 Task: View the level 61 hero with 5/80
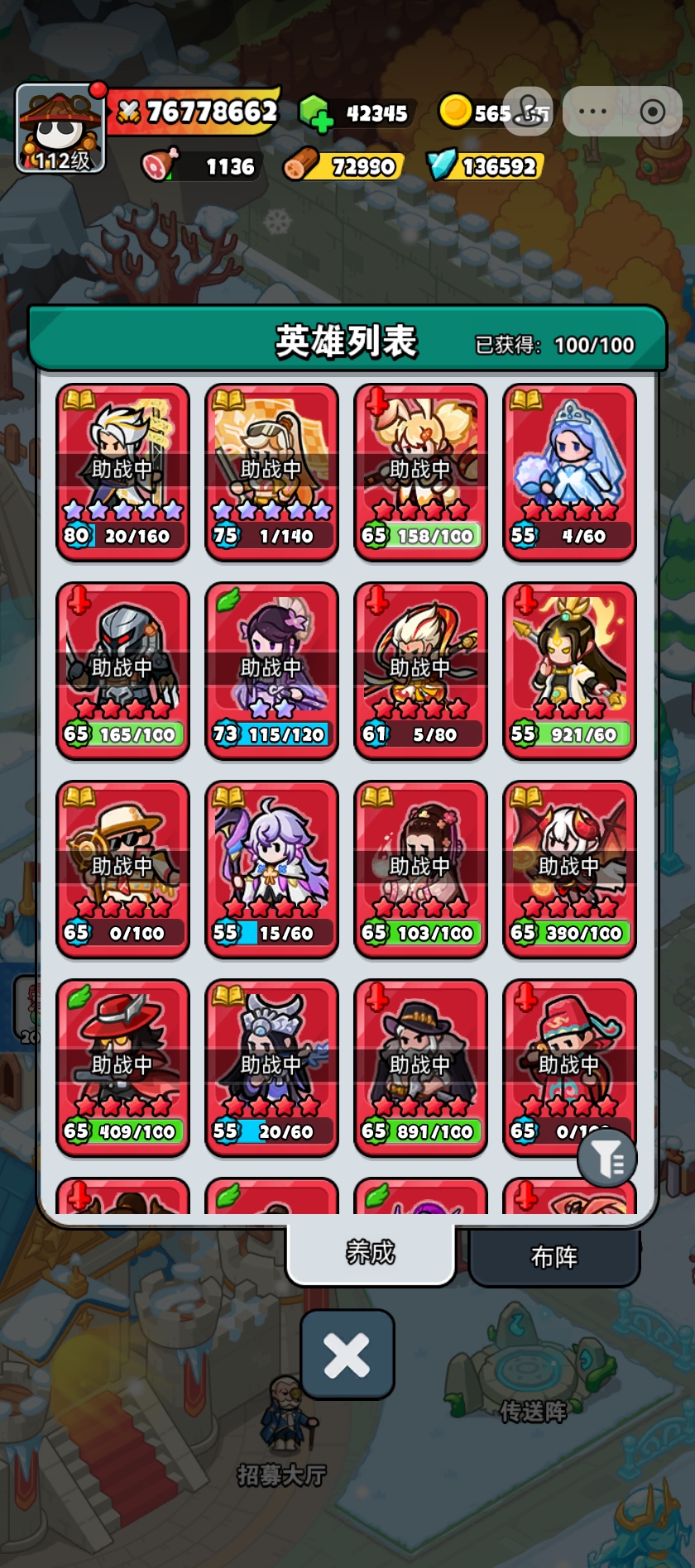(420, 671)
